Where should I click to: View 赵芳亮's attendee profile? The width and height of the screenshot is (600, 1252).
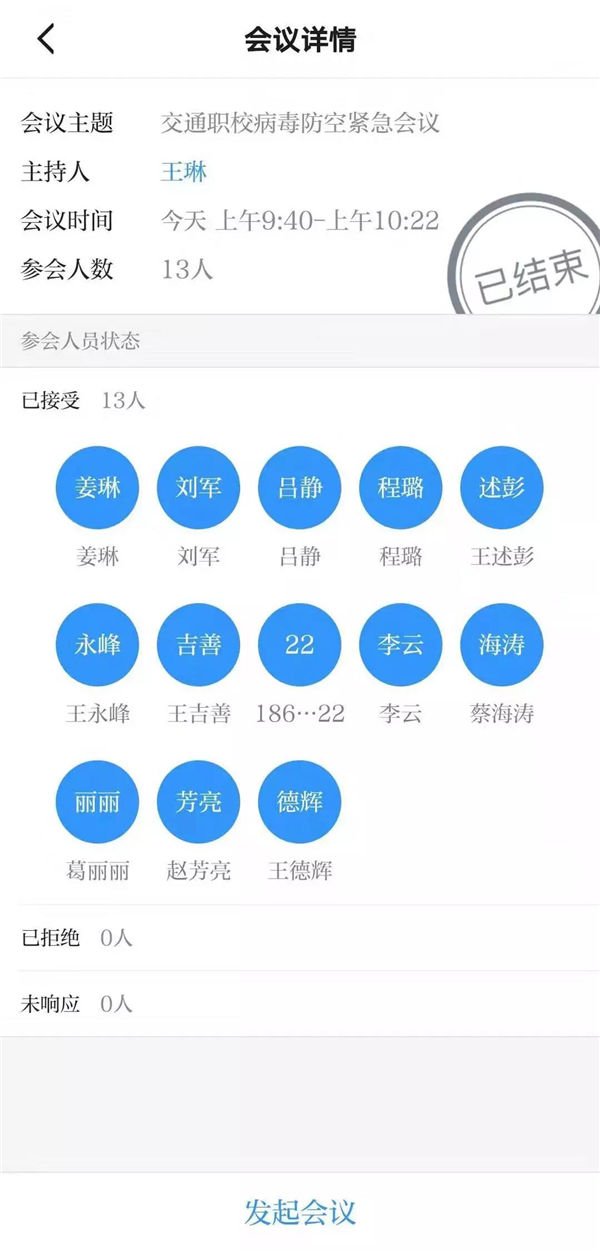coord(199,801)
